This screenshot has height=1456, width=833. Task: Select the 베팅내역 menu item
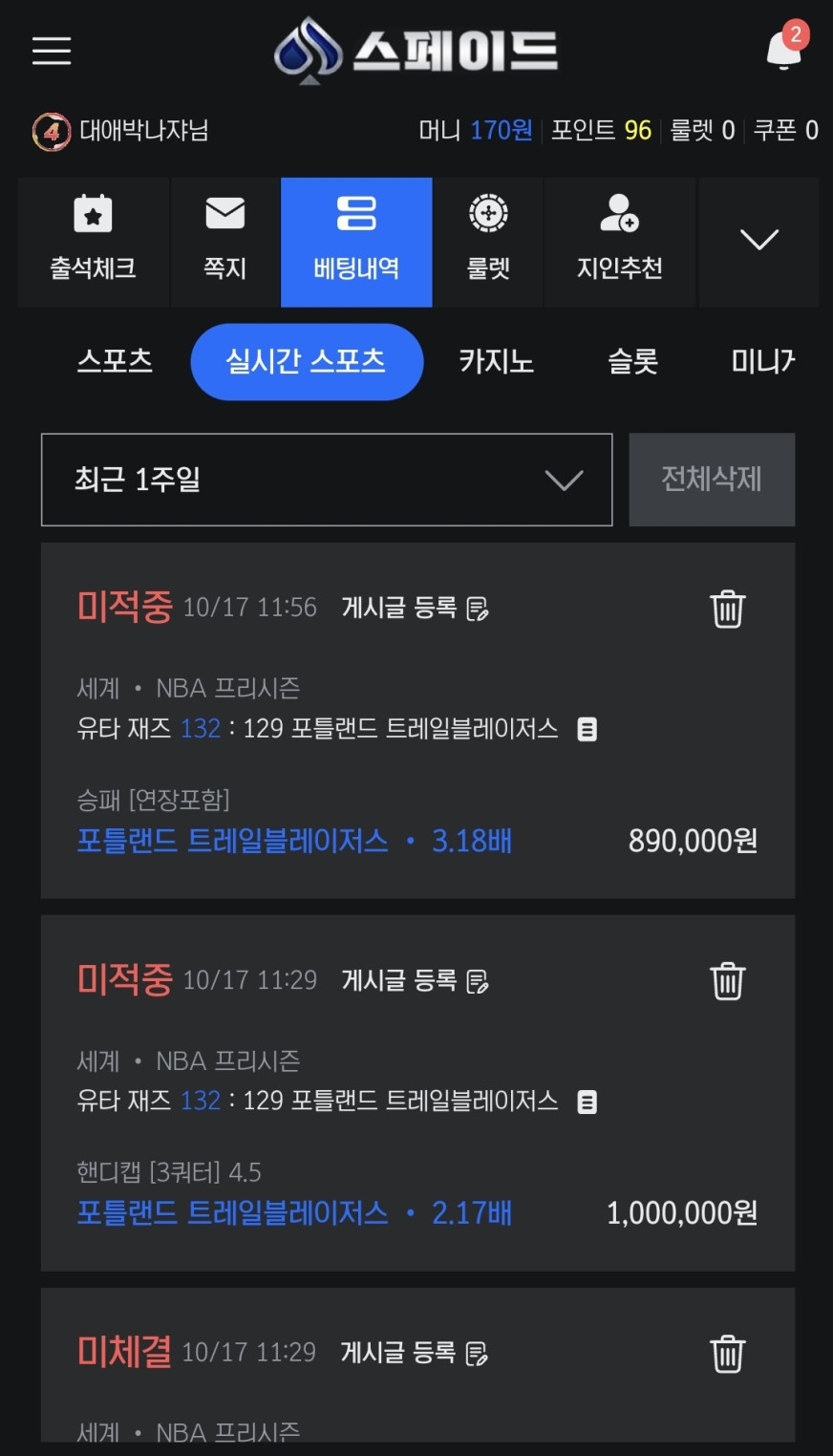[356, 241]
